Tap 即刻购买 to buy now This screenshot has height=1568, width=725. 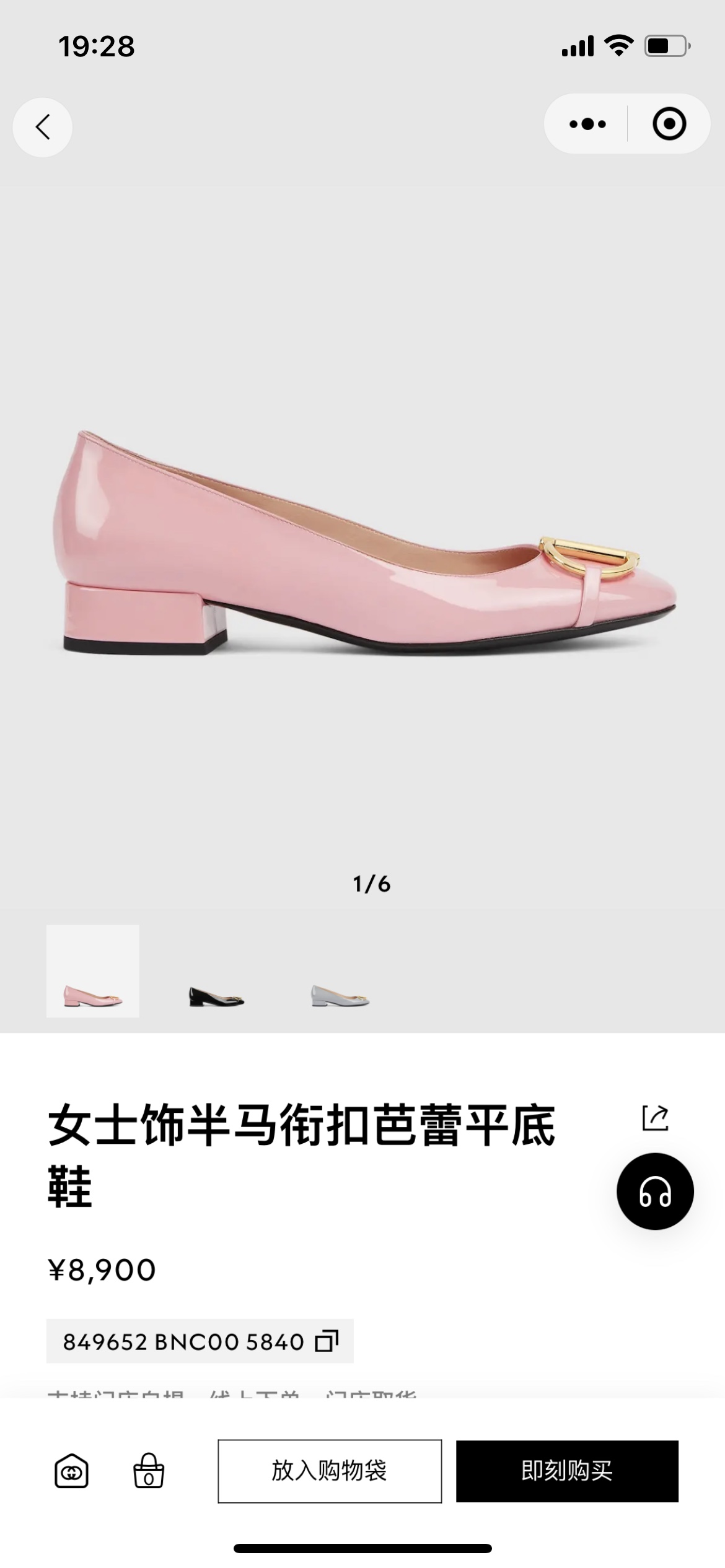tap(567, 1471)
